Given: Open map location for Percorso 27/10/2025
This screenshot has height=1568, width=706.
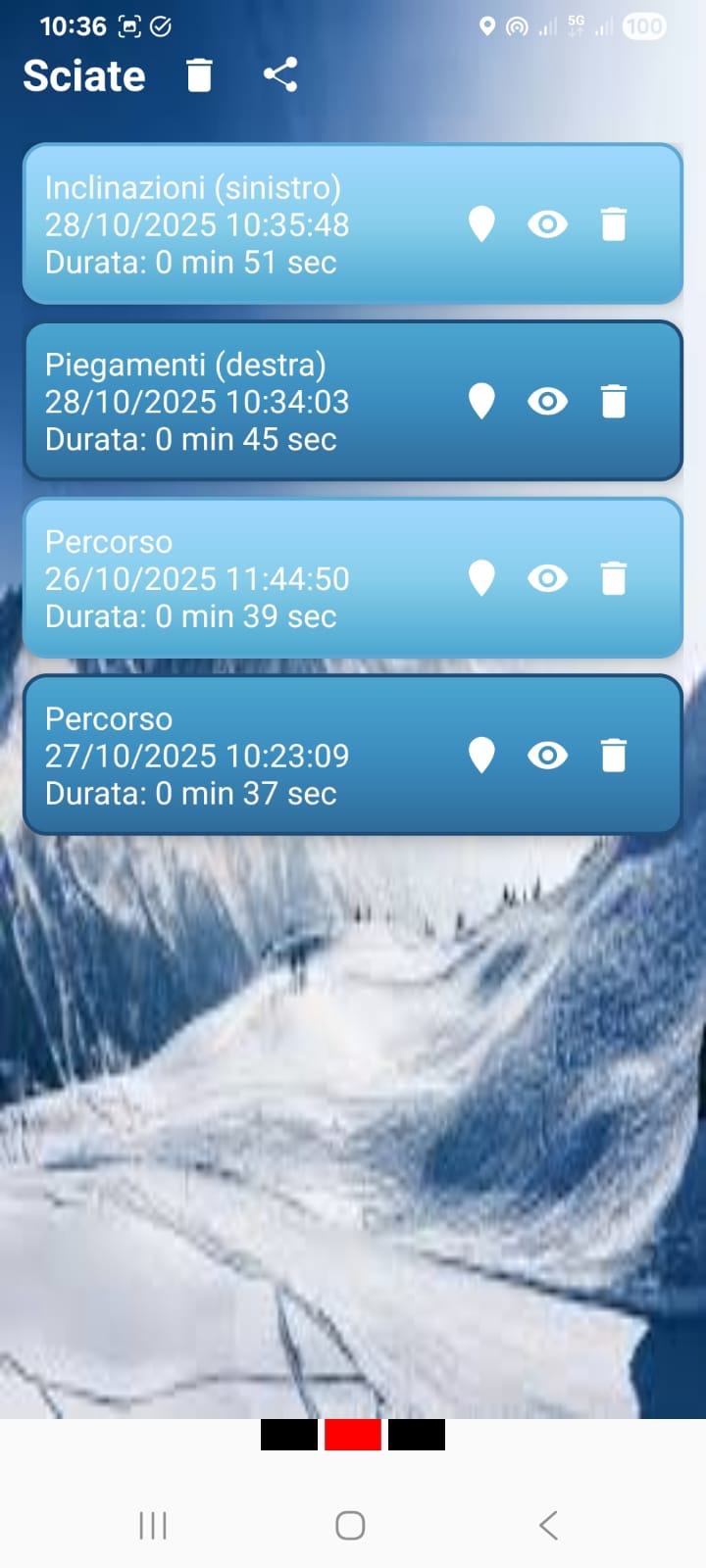Looking at the screenshot, I should pos(481,756).
